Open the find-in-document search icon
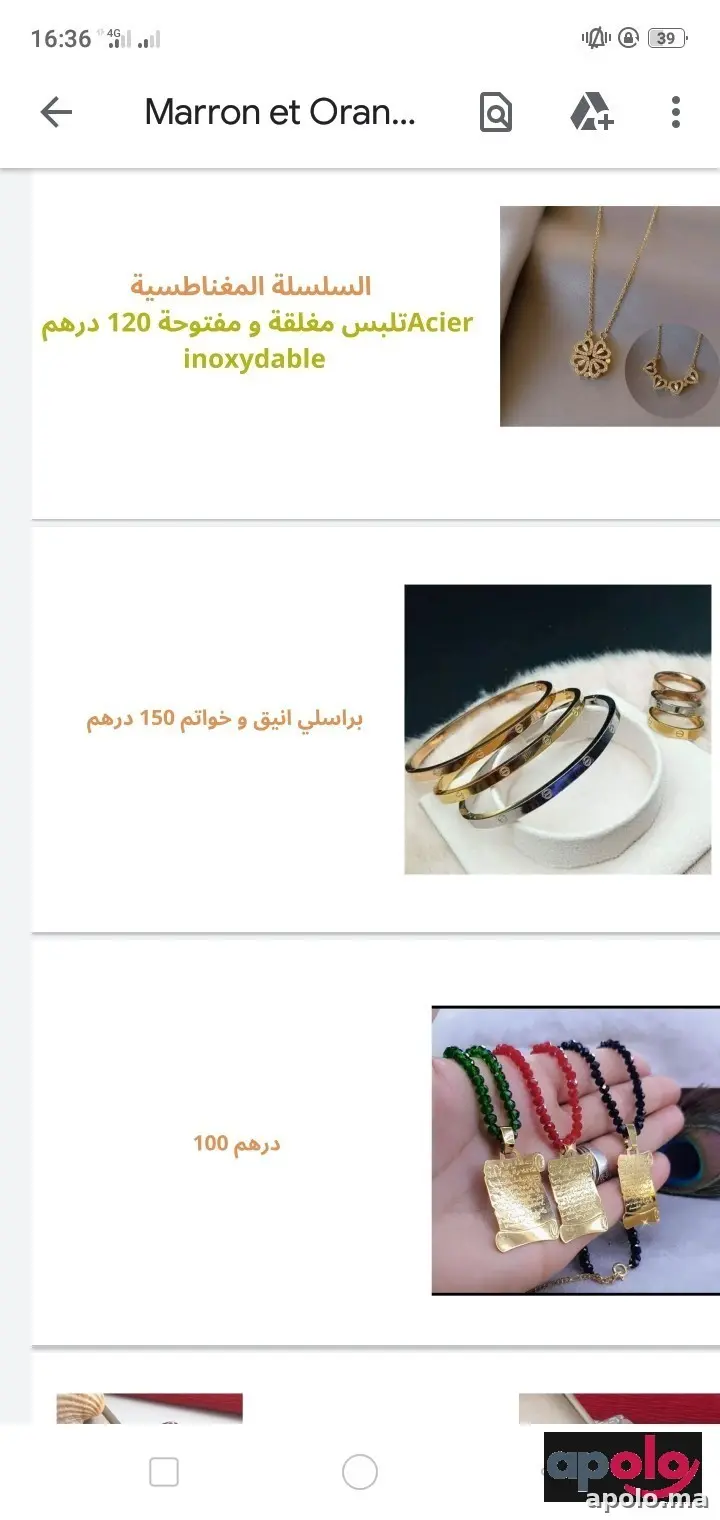Image resolution: width=720 pixels, height=1520 pixels. (497, 112)
